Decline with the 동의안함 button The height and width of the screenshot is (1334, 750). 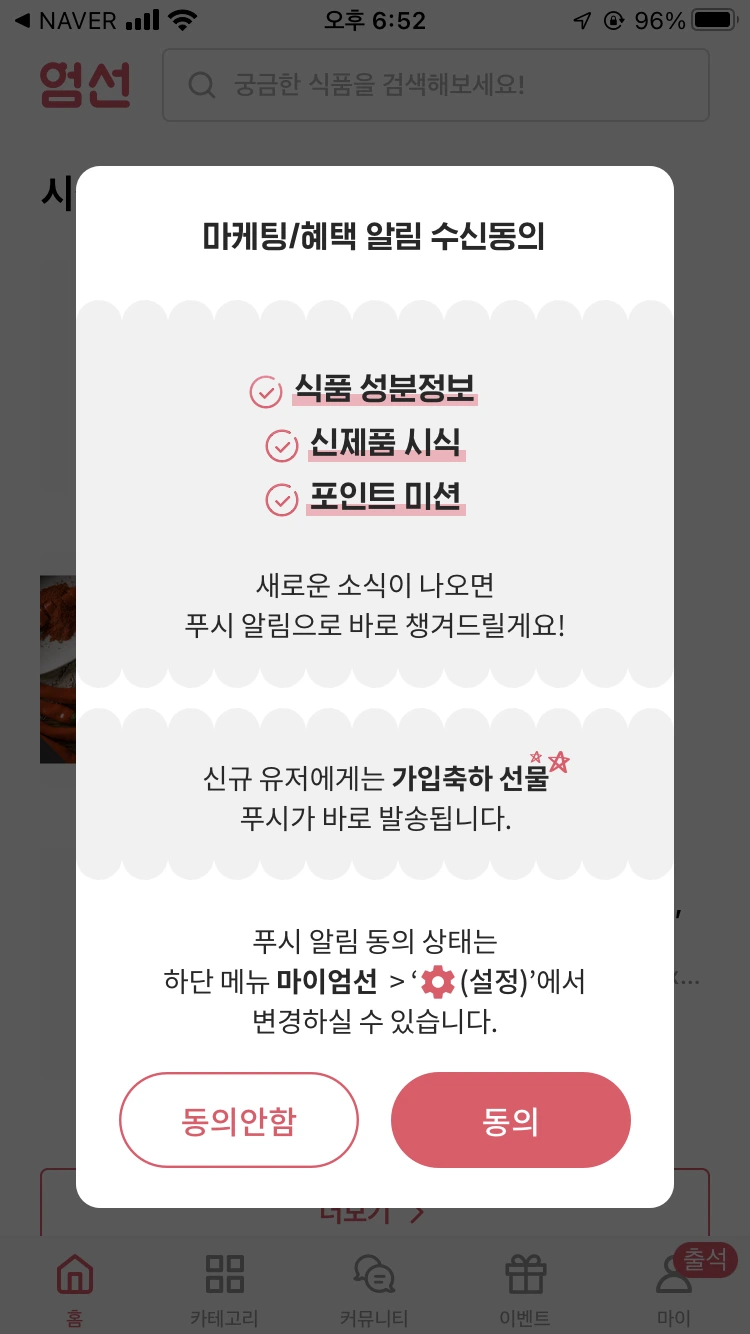[239, 1120]
